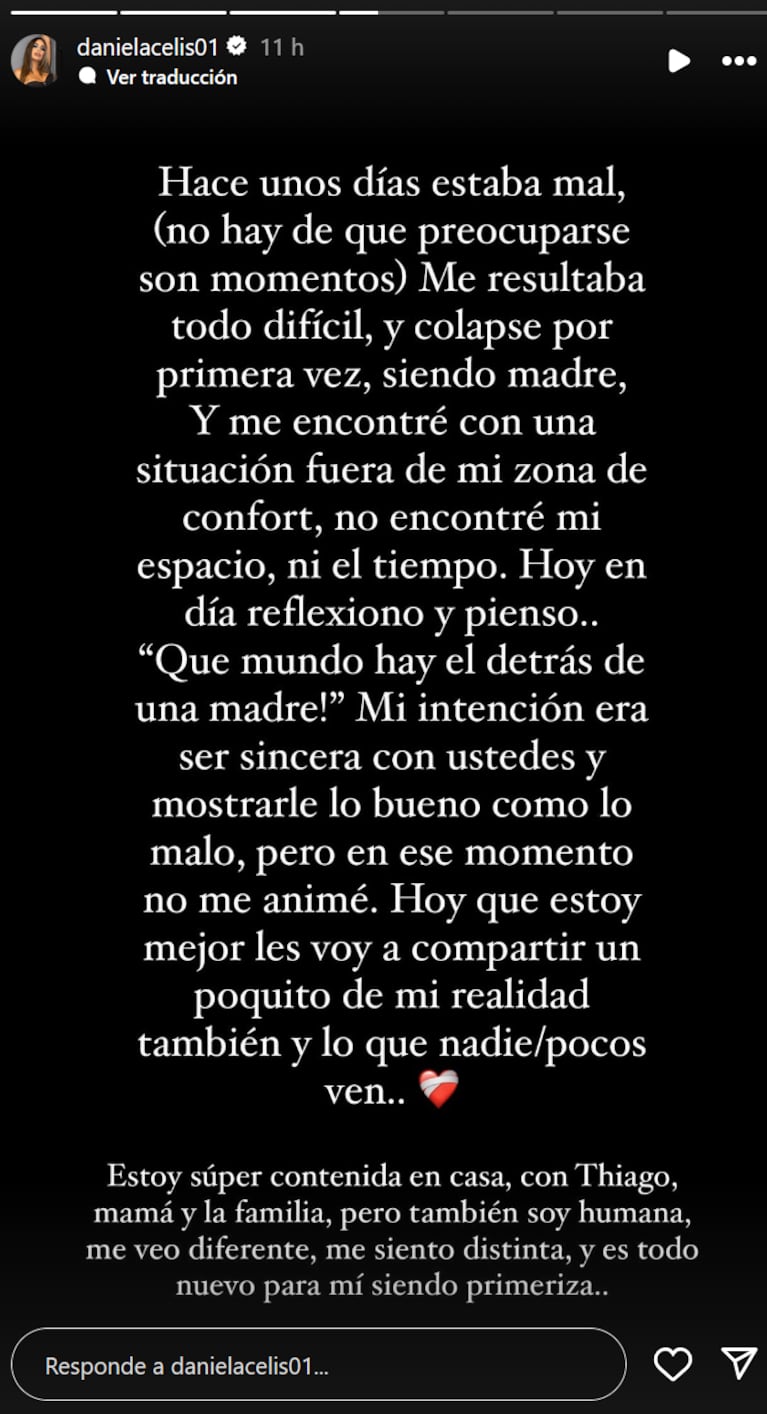Open danielacelis01's profile picture
Image resolution: width=767 pixels, height=1414 pixels.
point(32,61)
